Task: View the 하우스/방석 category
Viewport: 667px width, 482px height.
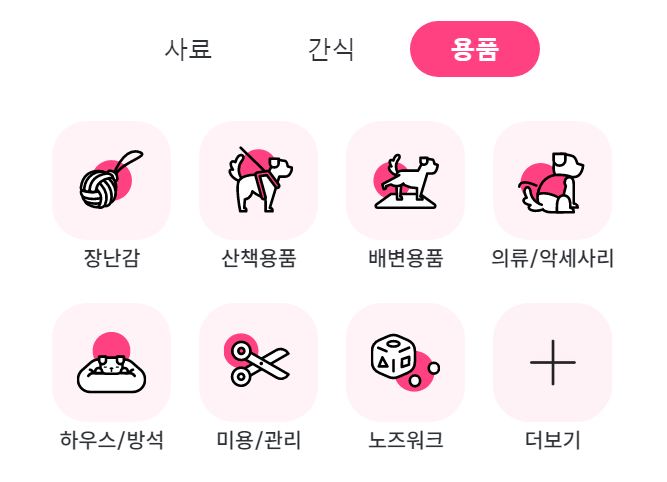Action: pyautogui.click(x=111, y=363)
